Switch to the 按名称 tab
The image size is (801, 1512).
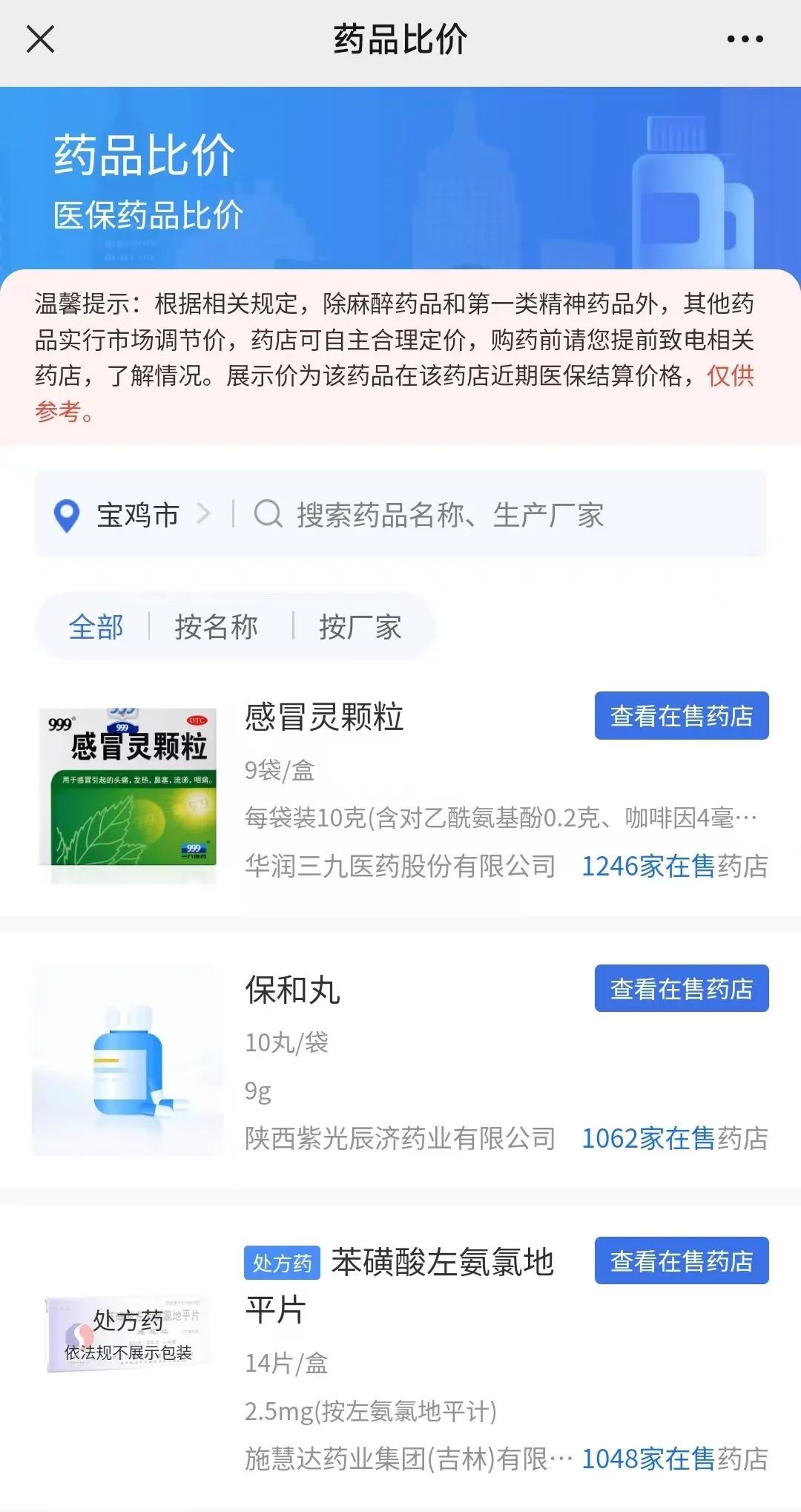pos(216,627)
